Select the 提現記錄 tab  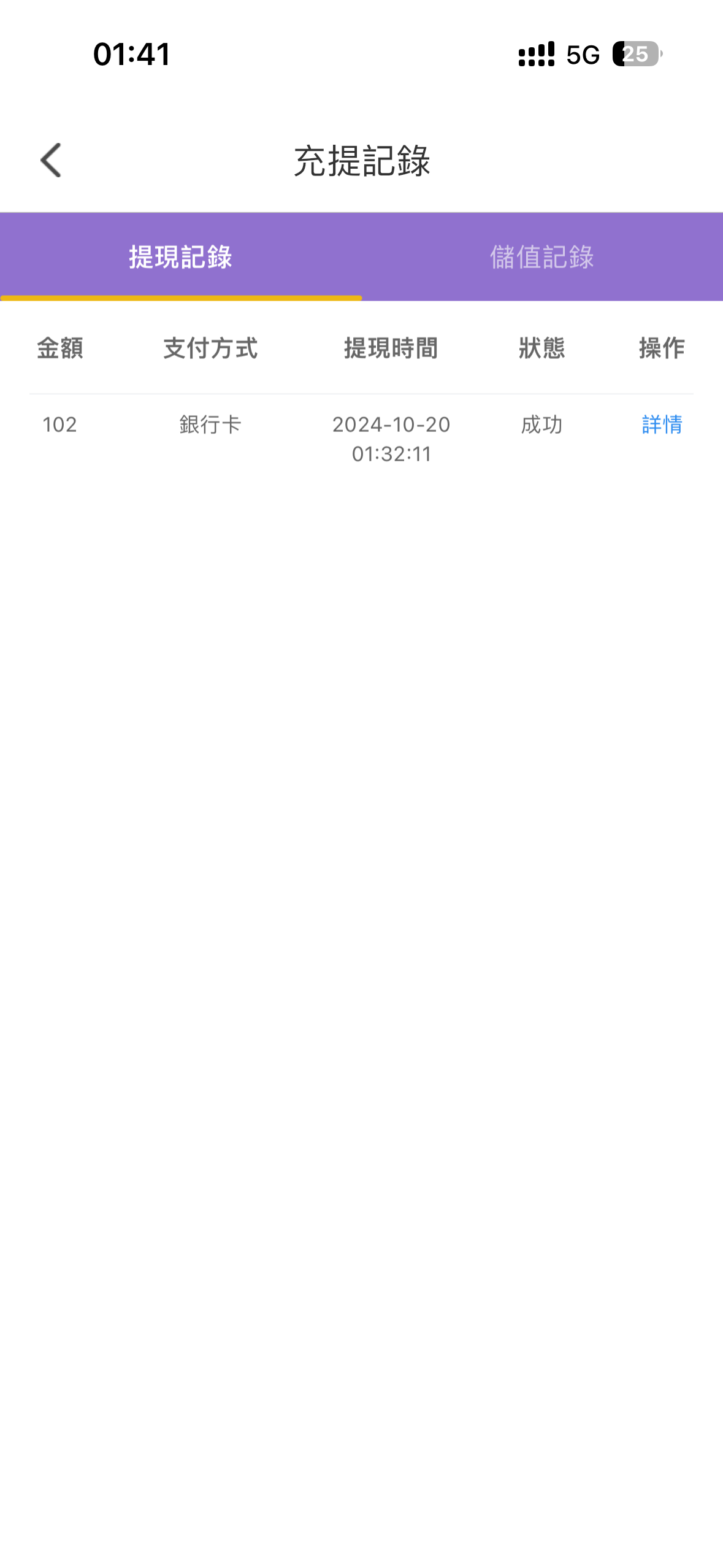pos(181,256)
